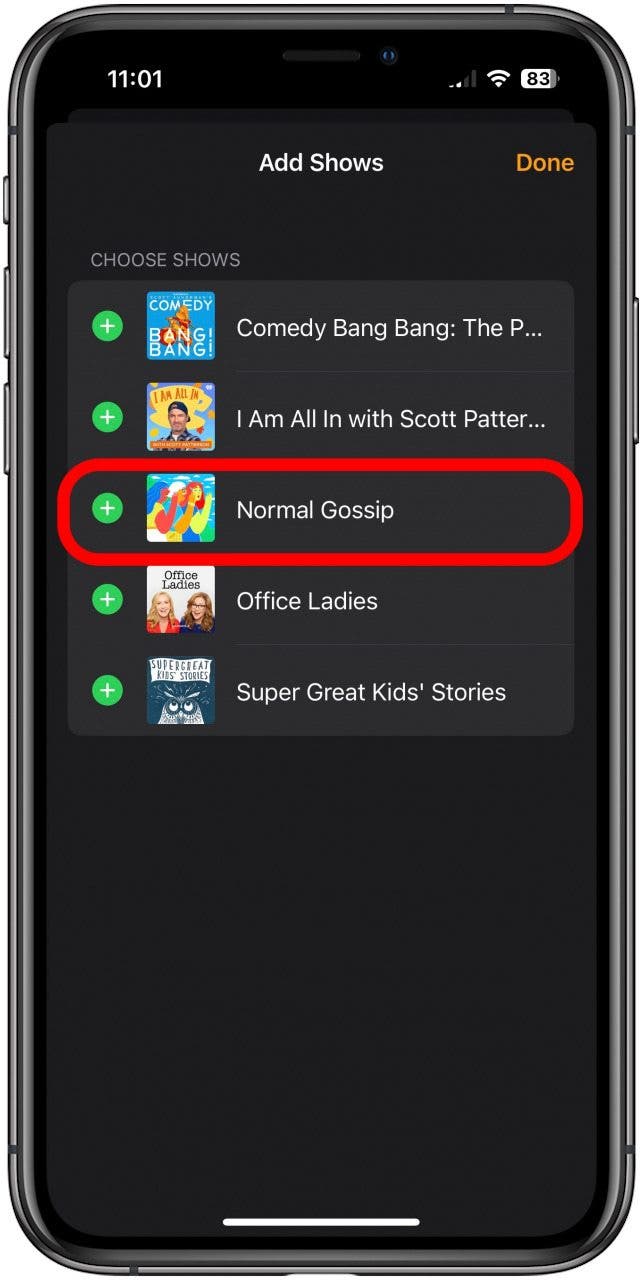Add Office Ladies using the plus button
642x1280 pixels.
pos(107,600)
